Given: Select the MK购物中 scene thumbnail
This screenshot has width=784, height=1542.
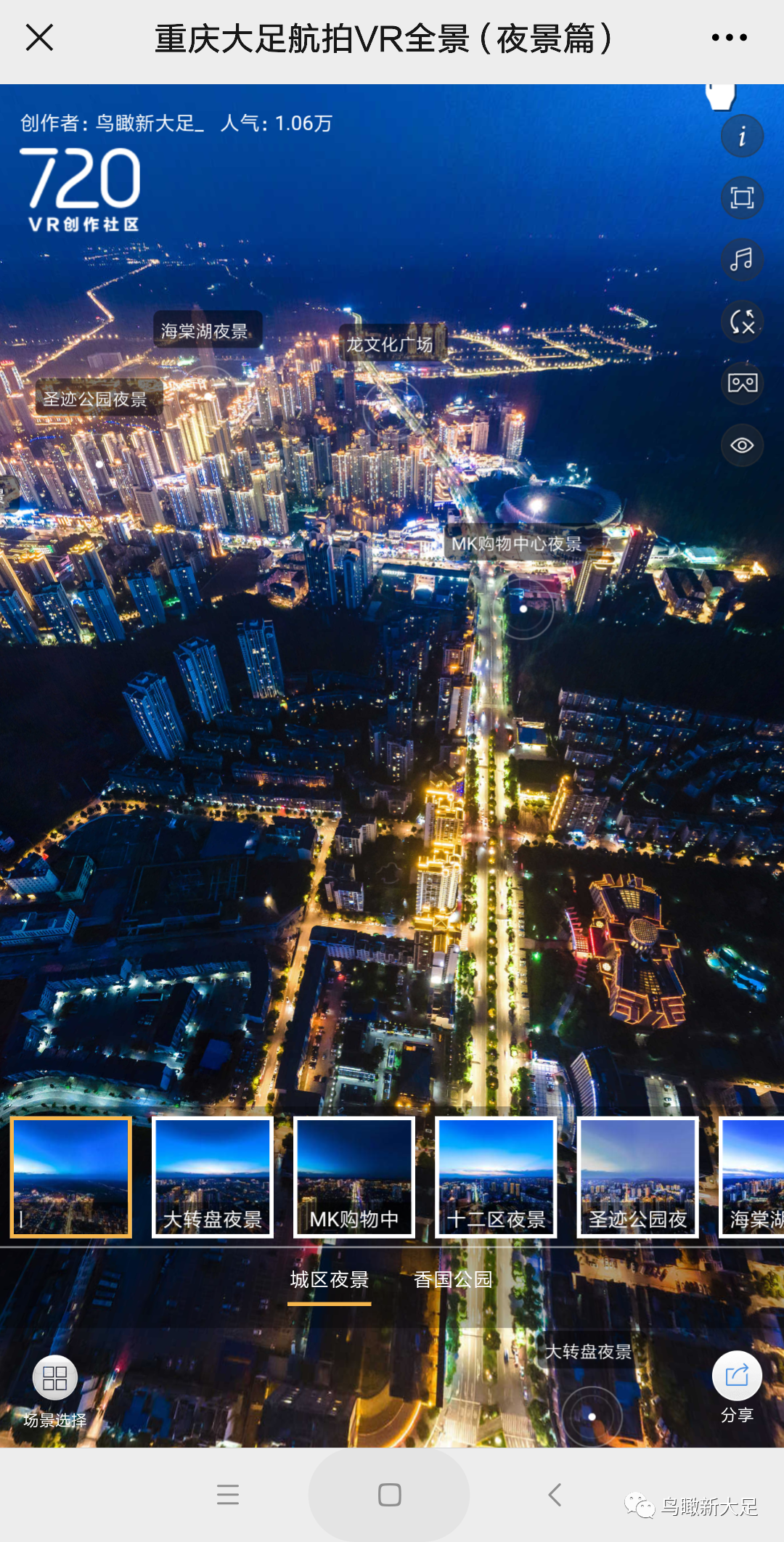Looking at the screenshot, I should pyautogui.click(x=354, y=1177).
